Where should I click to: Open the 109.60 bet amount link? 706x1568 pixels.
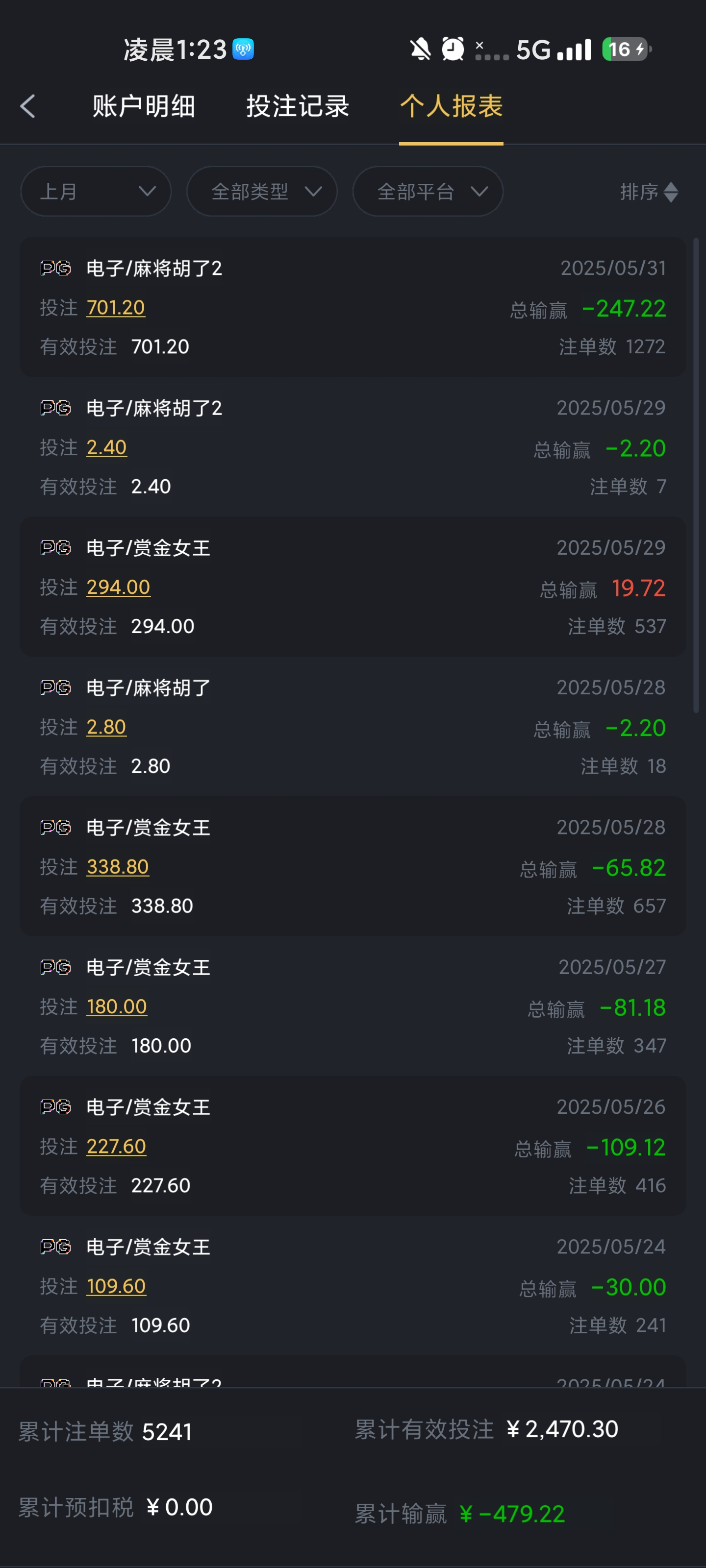coord(116,1286)
